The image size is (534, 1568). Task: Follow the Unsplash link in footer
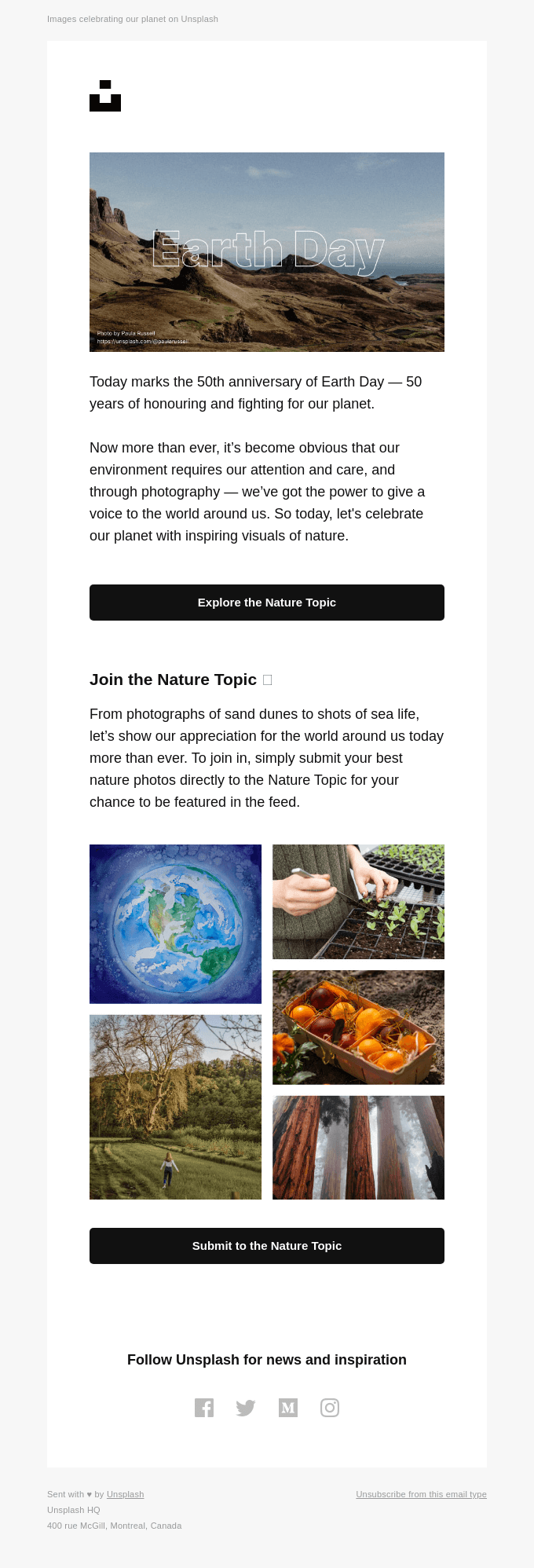125,1494
